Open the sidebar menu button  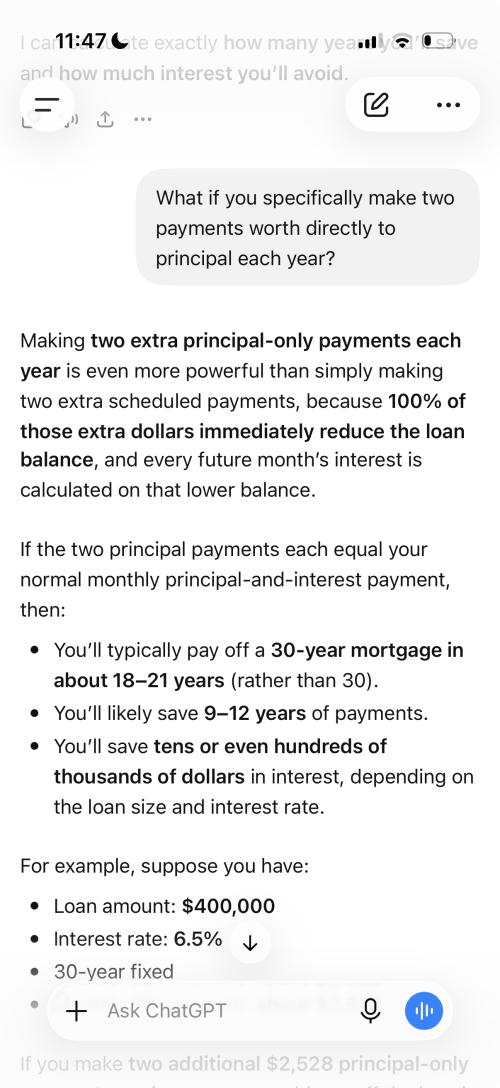click(x=46, y=105)
